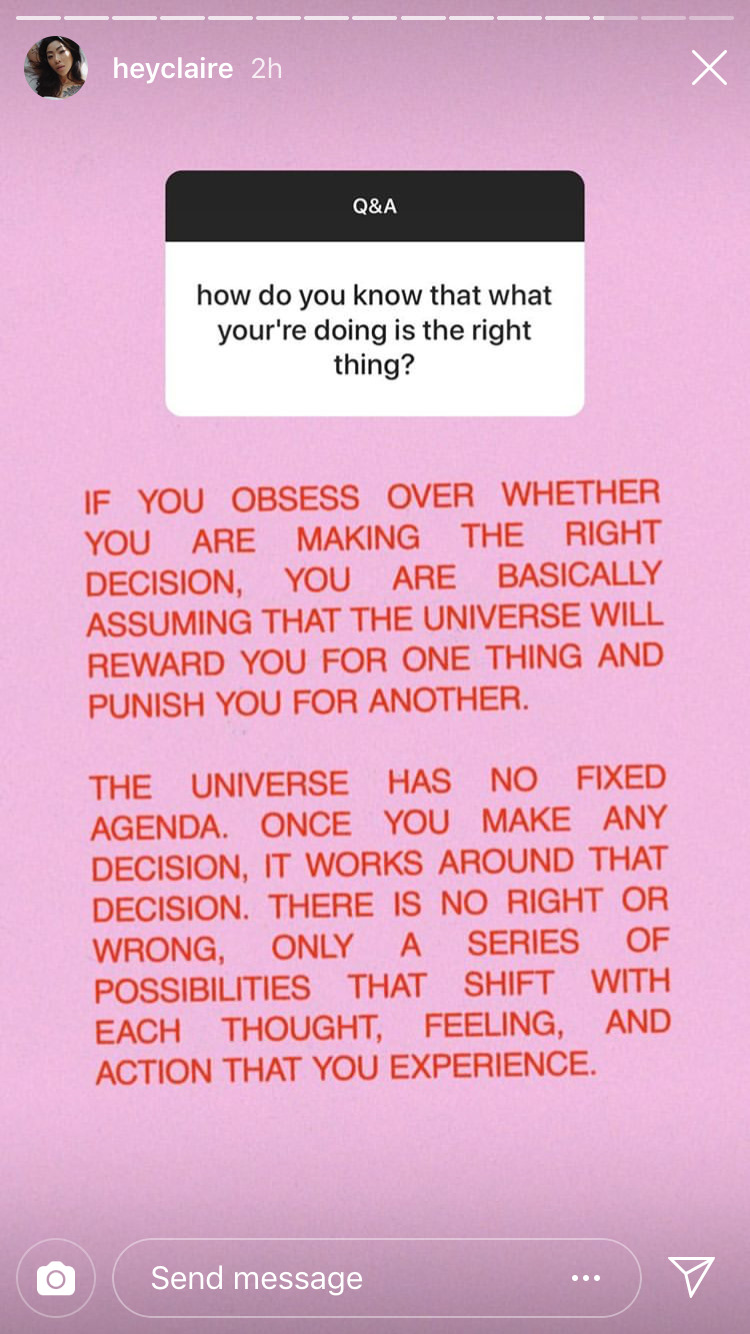Open heyclaire's profile picture
The image size is (750, 1334).
click(x=56, y=68)
